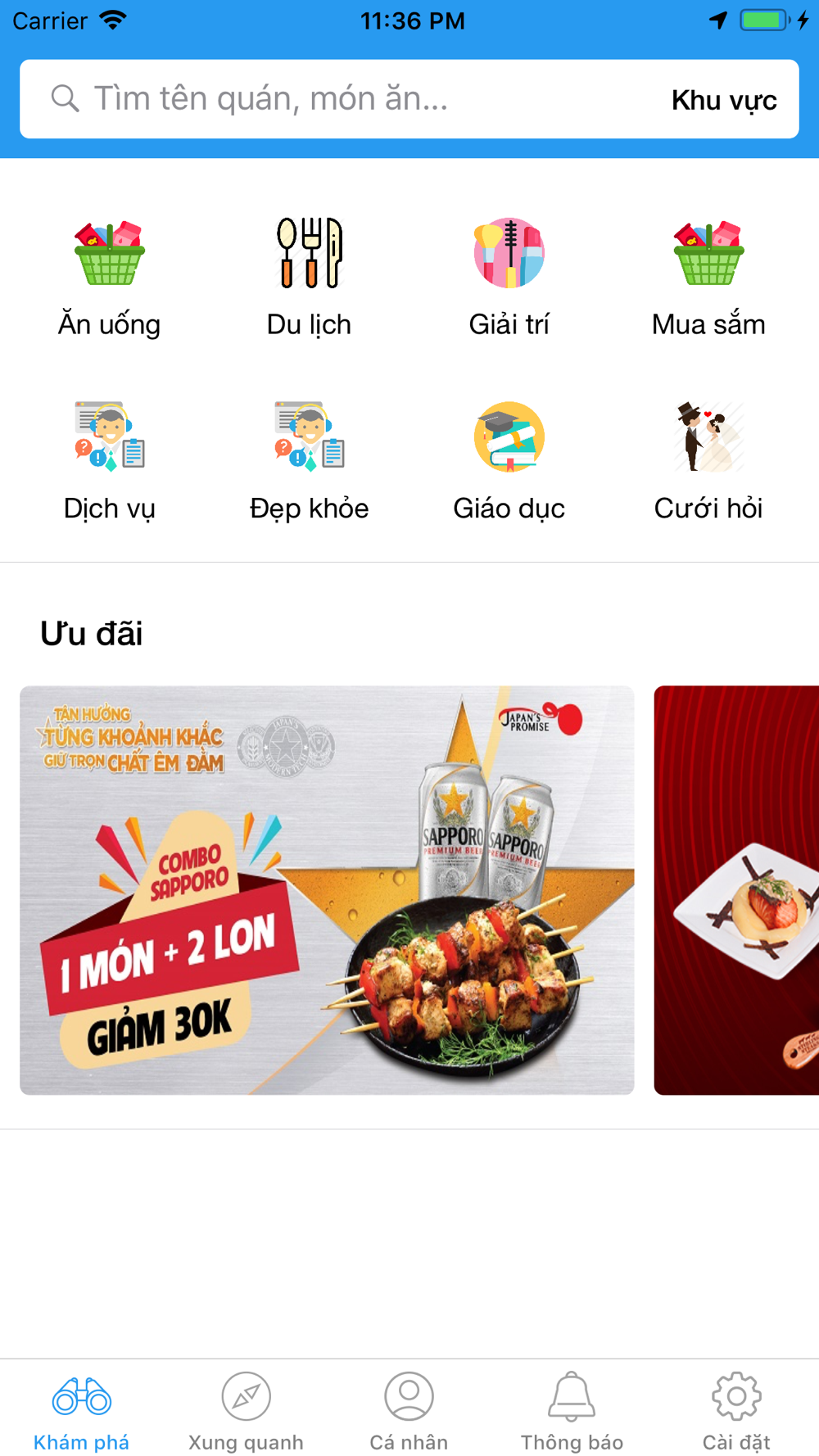Open the Khu vực area selector
Viewport: 819px width, 1456px height.
724,100
